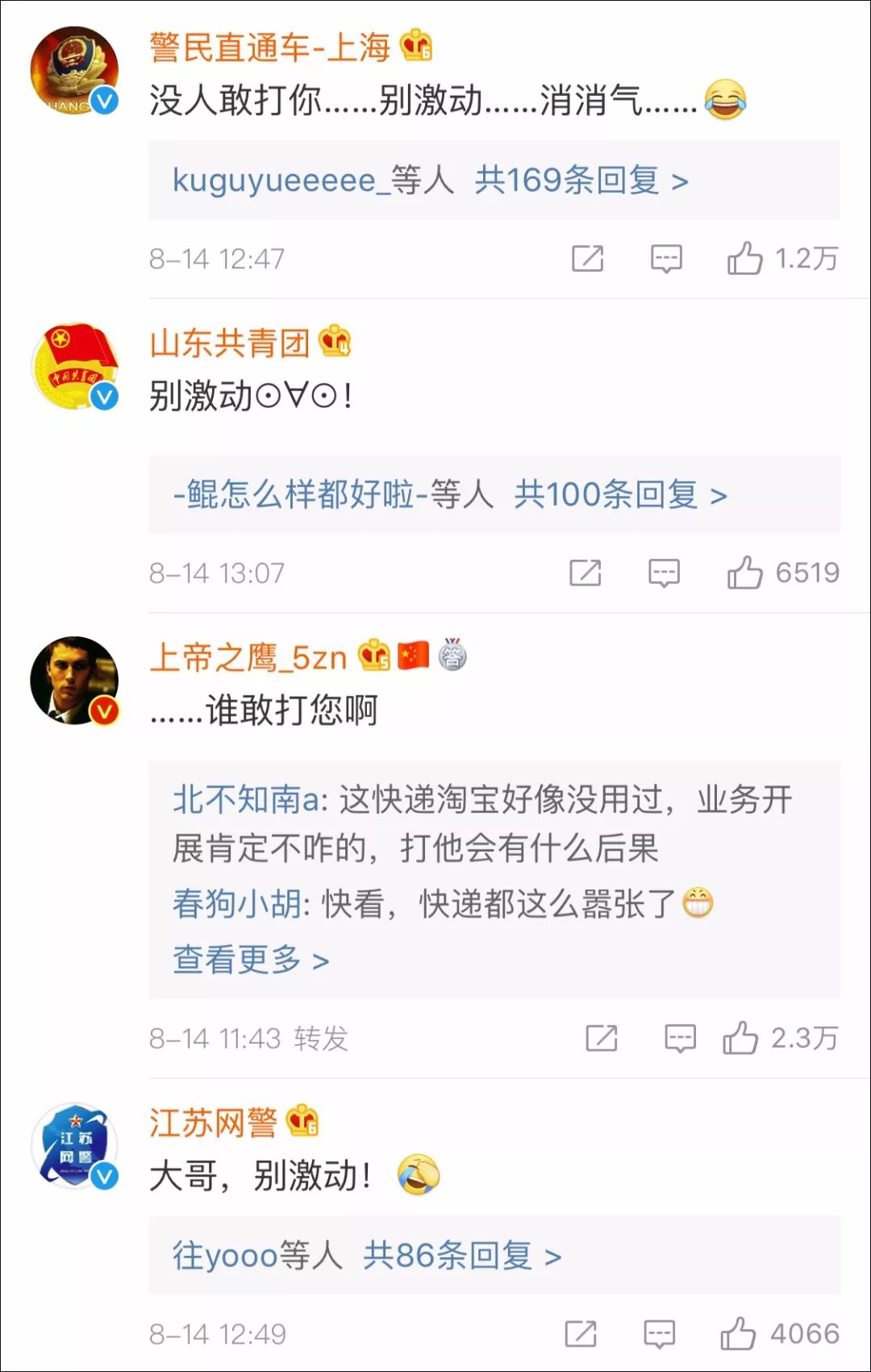Comment on the 上帝之鹰_5zn post
This screenshot has height=1372, width=871.
tap(680, 1038)
